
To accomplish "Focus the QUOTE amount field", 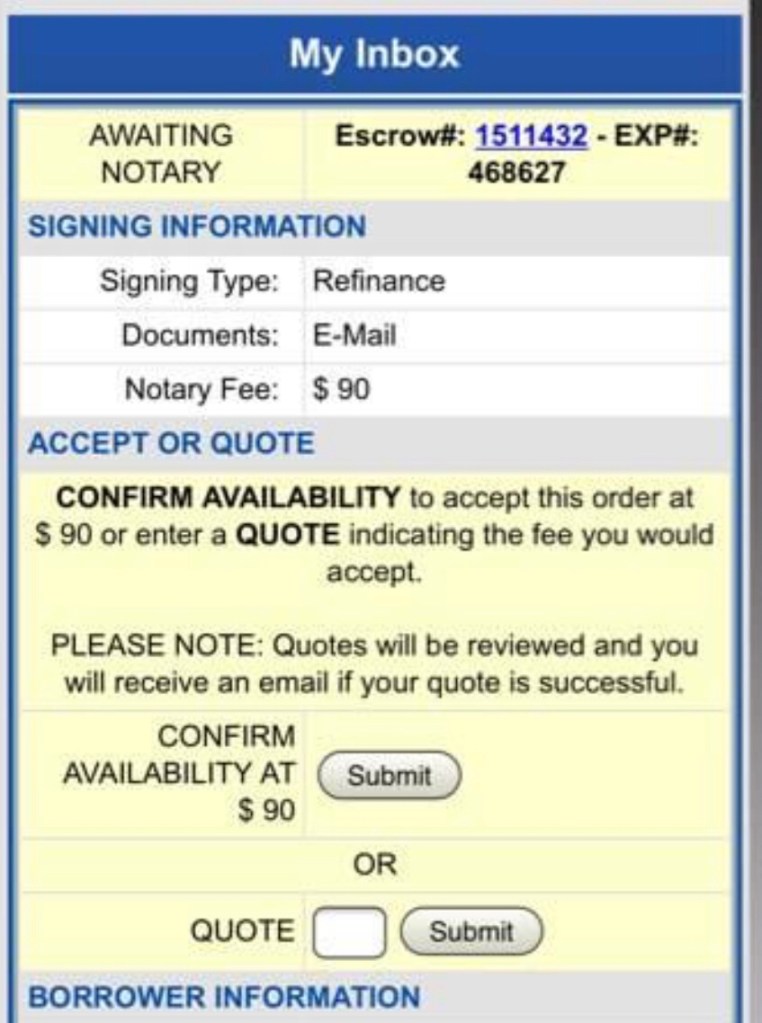I will 348,932.
